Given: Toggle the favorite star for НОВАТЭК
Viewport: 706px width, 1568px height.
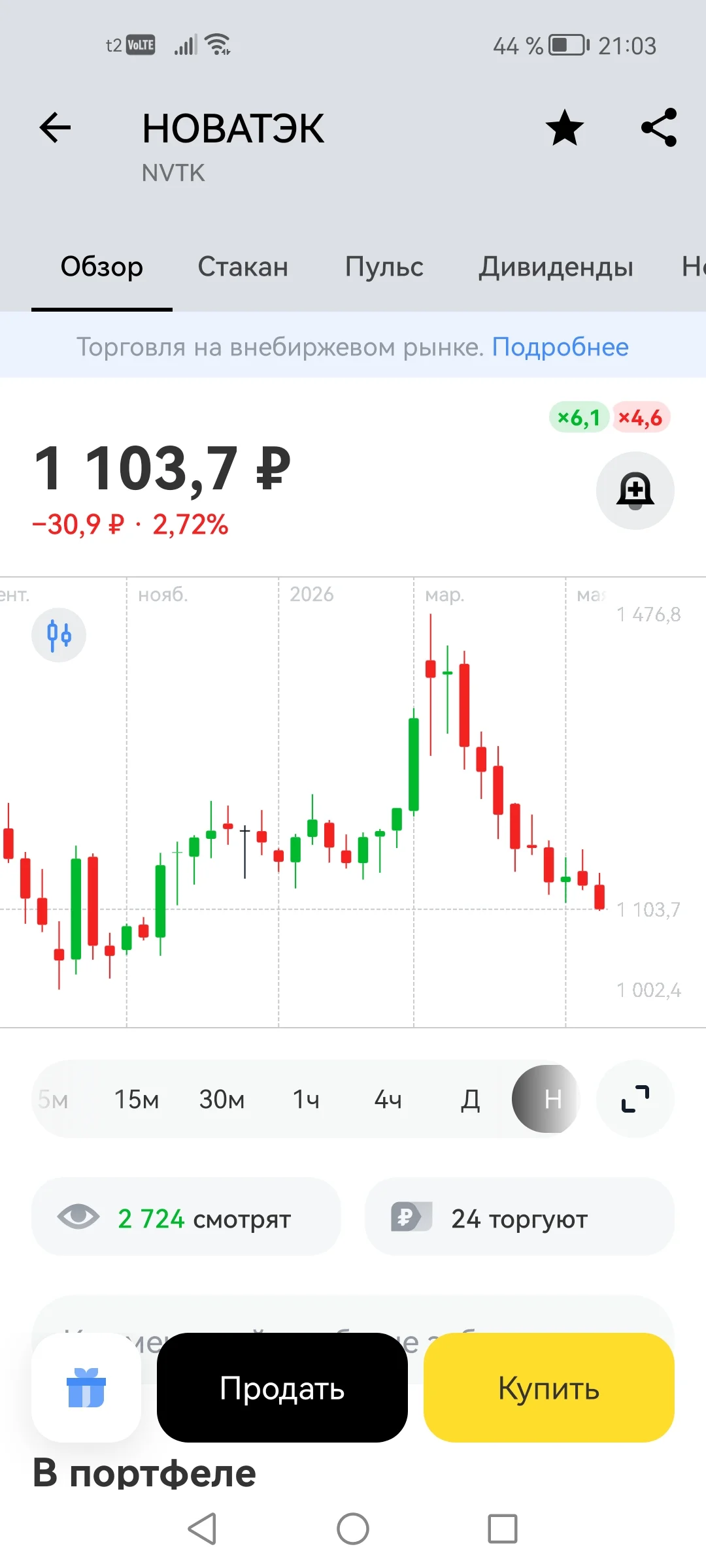Looking at the screenshot, I should pyautogui.click(x=564, y=127).
